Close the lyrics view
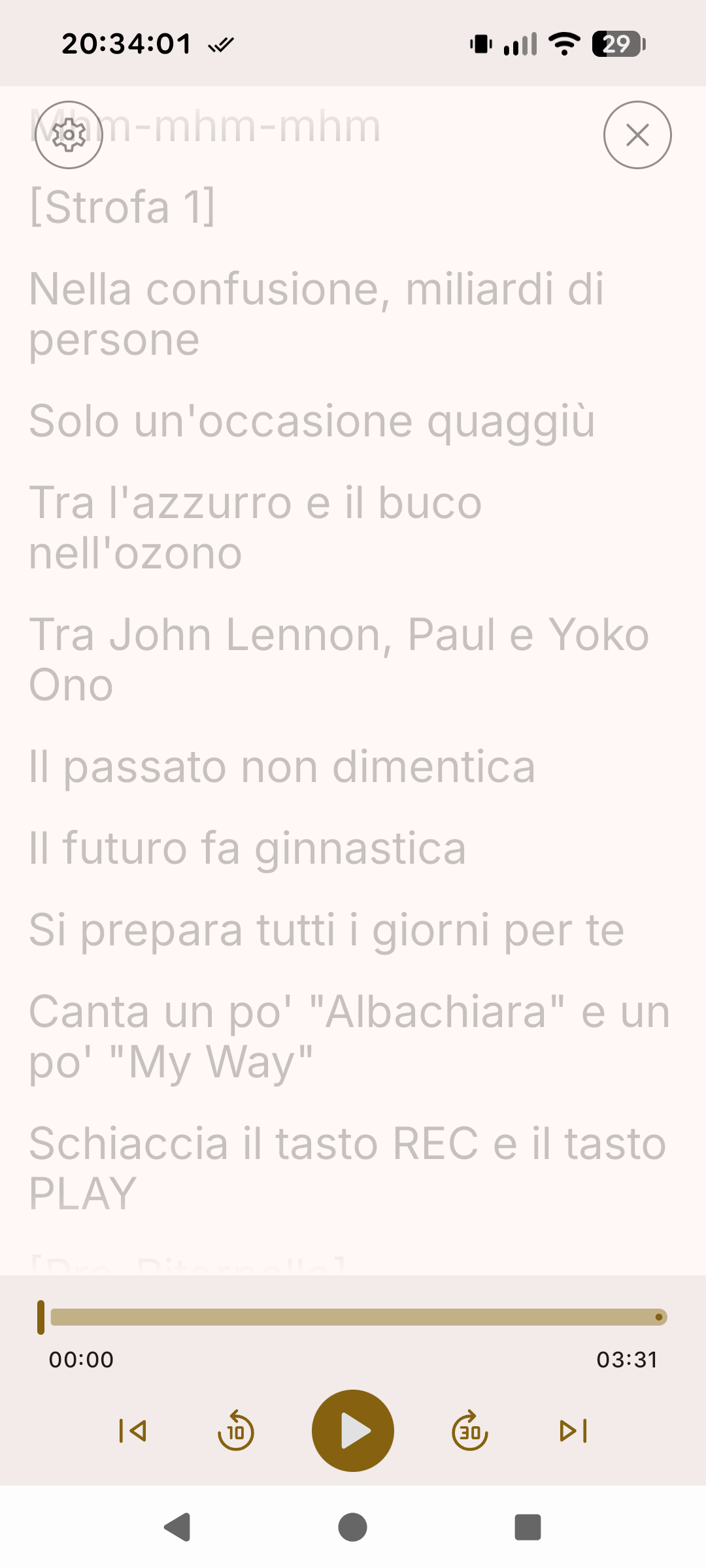This screenshot has height=1568, width=706. [x=637, y=135]
